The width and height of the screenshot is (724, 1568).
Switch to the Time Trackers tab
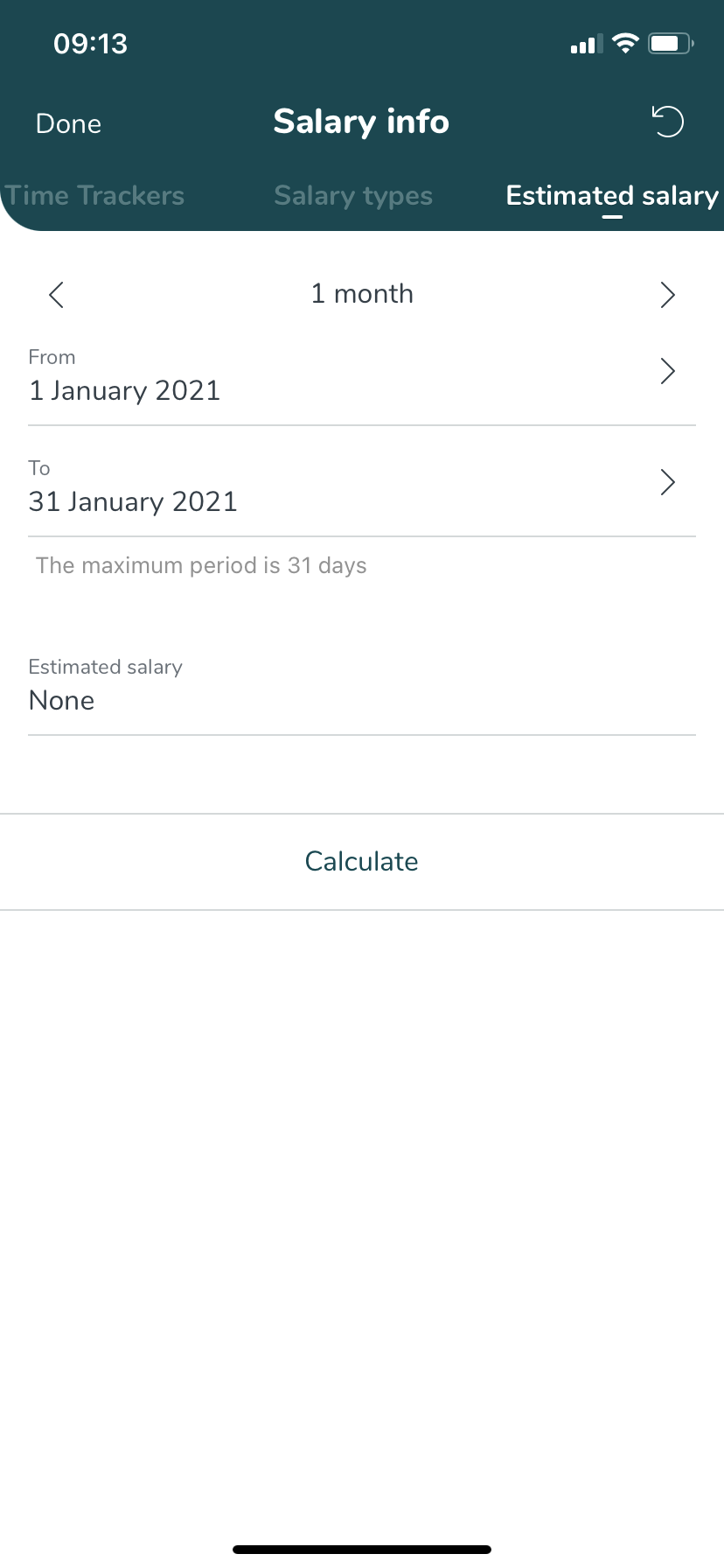coord(95,195)
